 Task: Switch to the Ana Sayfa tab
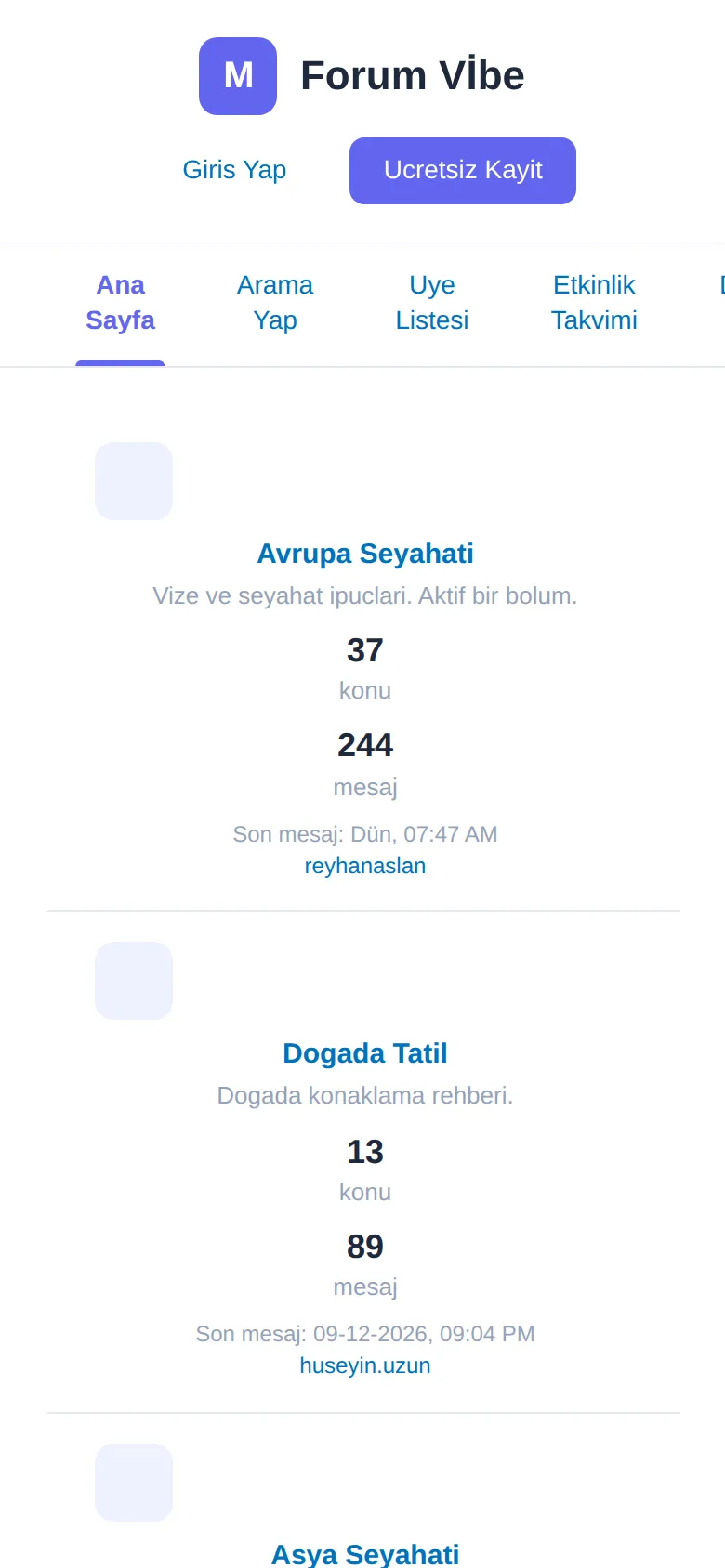pyautogui.click(x=120, y=303)
